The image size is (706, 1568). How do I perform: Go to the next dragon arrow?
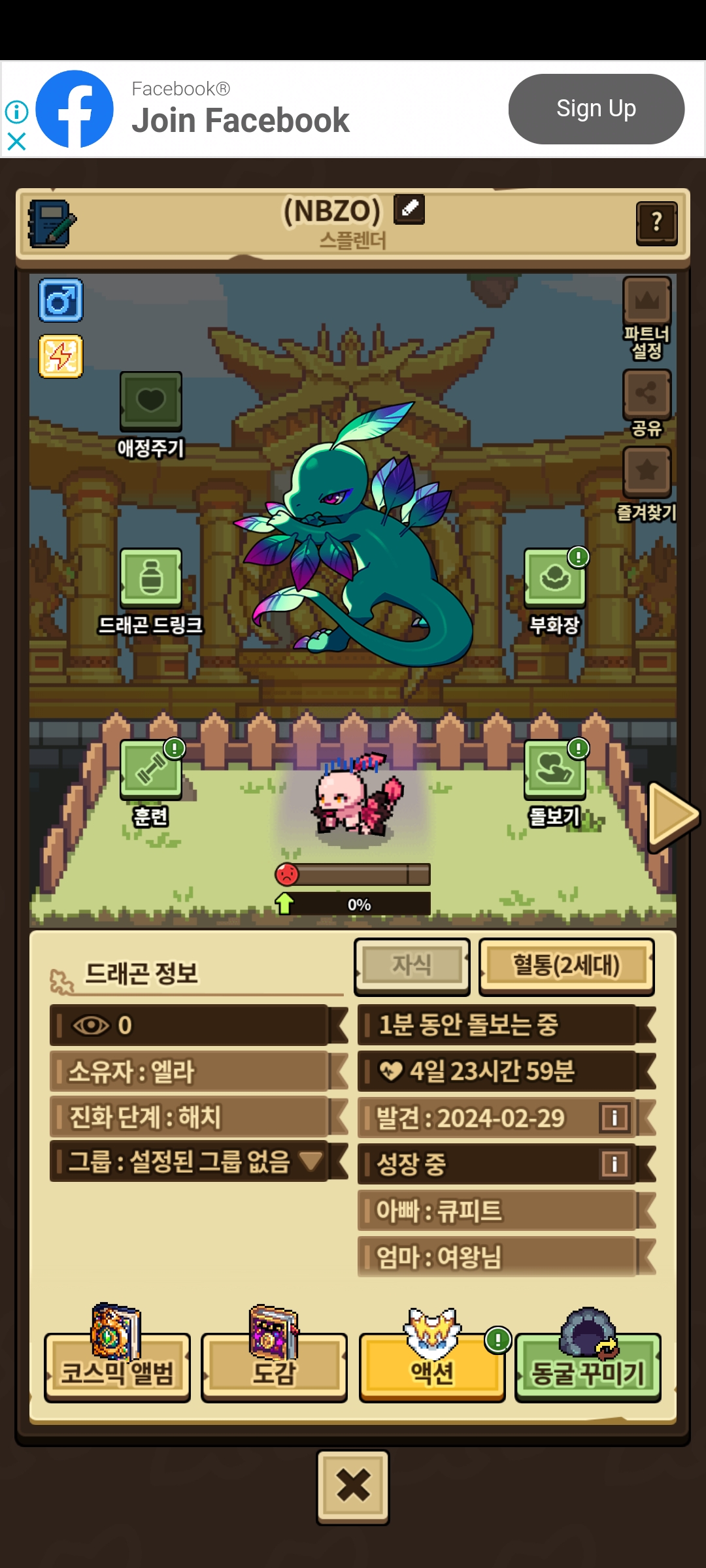coord(673,815)
